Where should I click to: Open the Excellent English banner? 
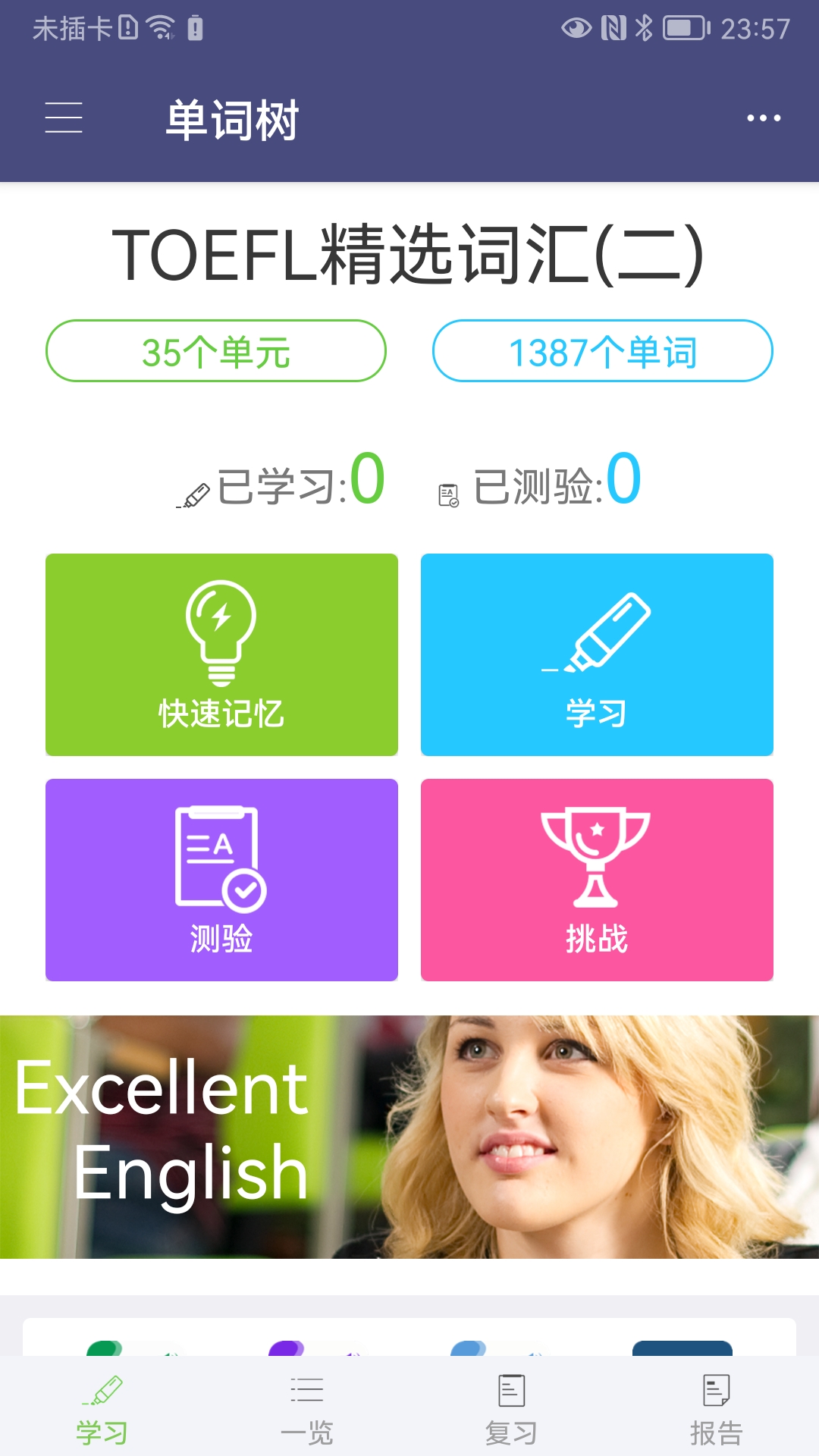pos(409,1136)
